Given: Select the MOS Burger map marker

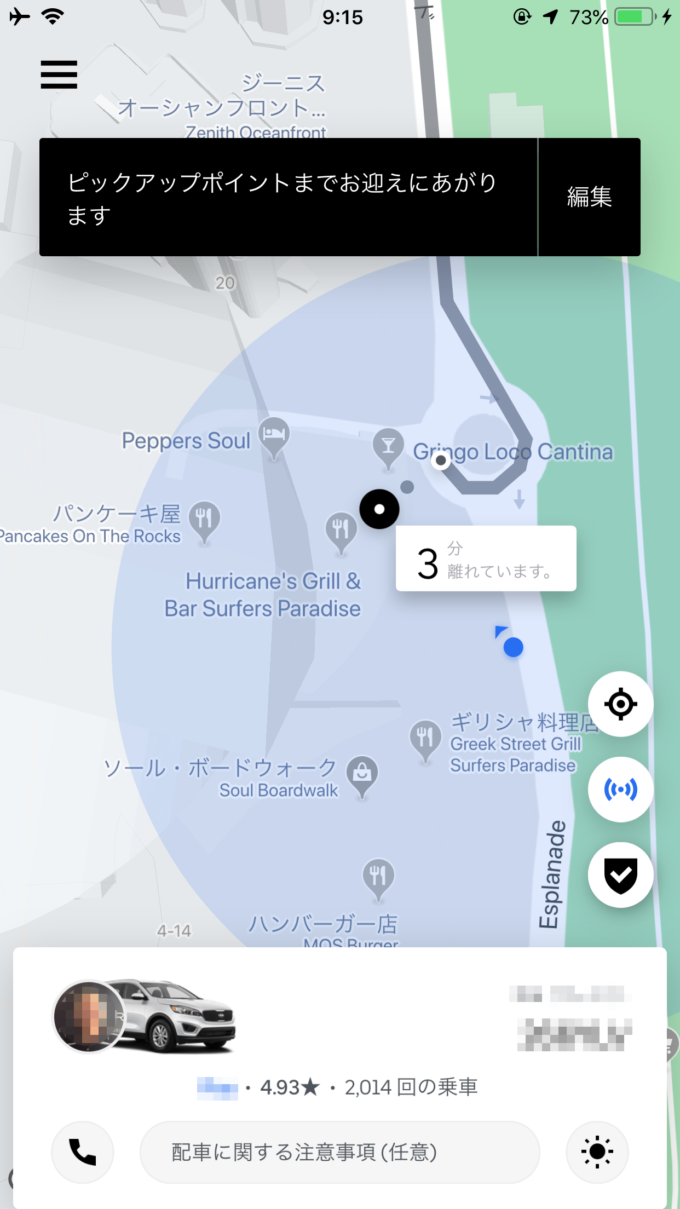Looking at the screenshot, I should [x=377, y=877].
